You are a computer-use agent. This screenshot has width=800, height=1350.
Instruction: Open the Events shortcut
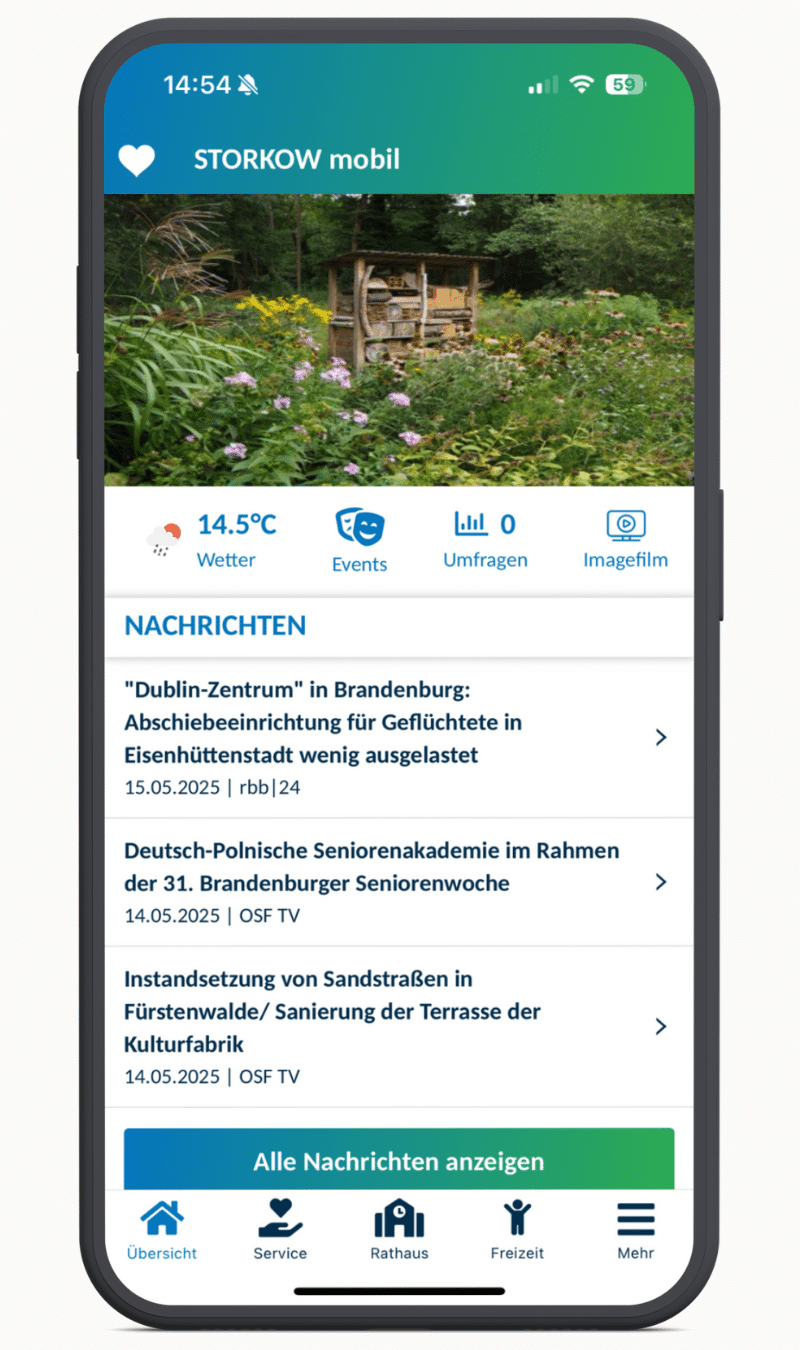click(x=359, y=540)
